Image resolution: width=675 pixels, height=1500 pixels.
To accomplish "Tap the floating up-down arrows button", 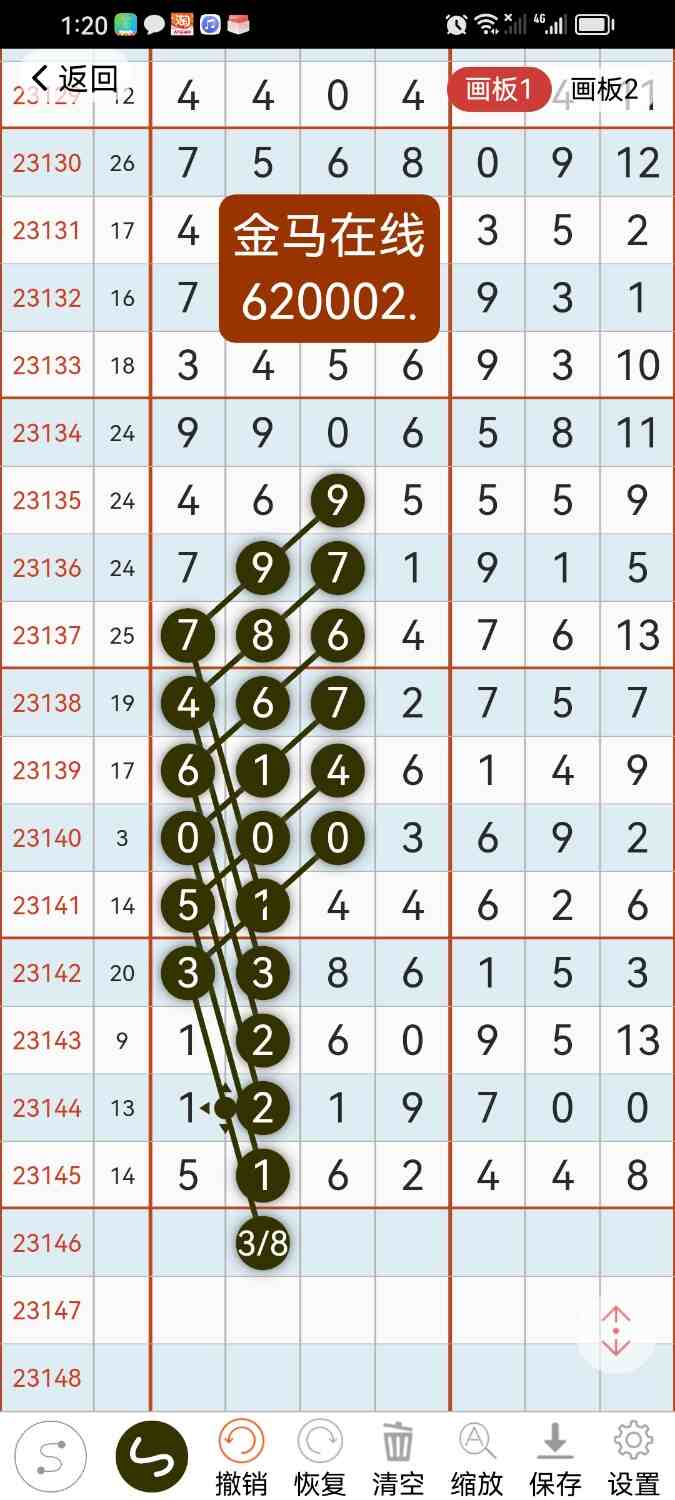I will (x=616, y=1332).
